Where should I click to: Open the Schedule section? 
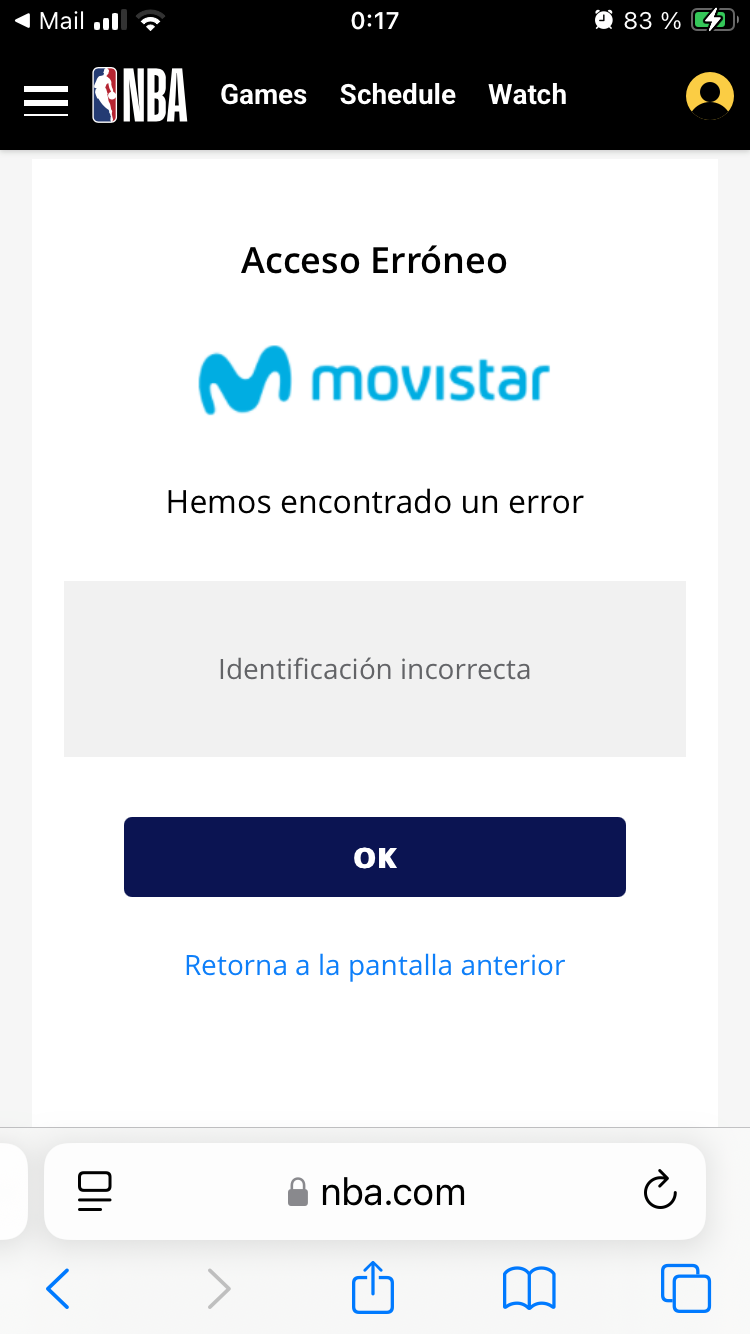(397, 95)
